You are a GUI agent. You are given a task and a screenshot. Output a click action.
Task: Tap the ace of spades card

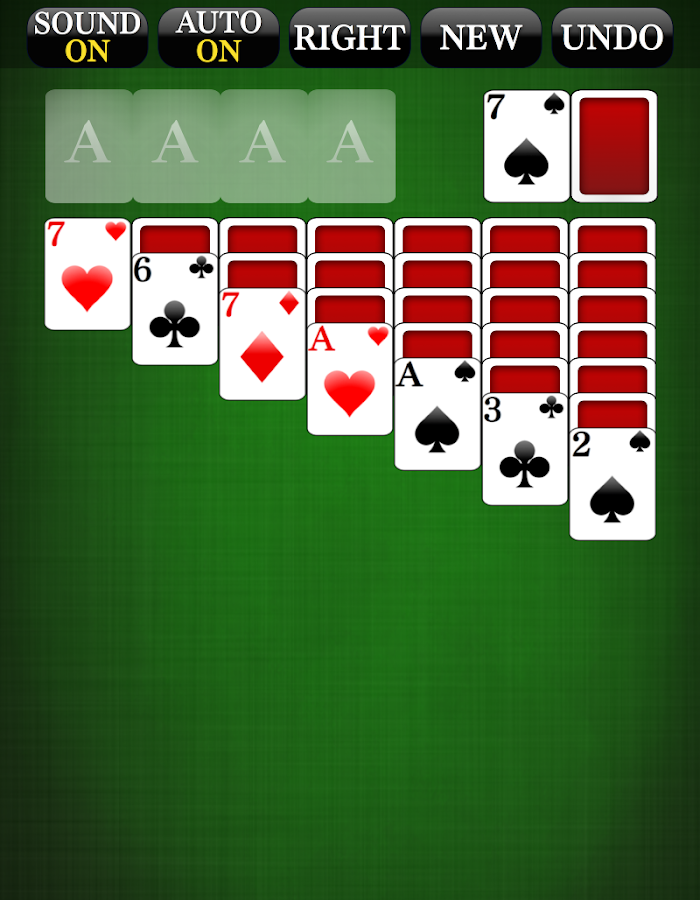(x=437, y=415)
